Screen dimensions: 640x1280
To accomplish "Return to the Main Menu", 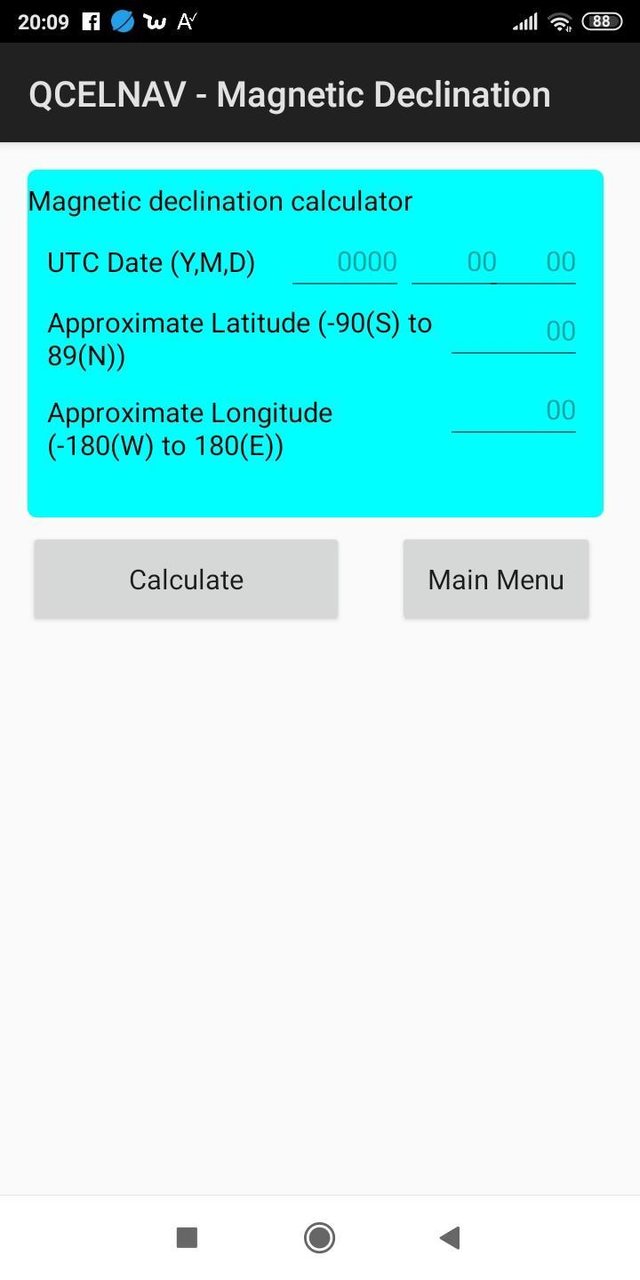I will tap(496, 580).
